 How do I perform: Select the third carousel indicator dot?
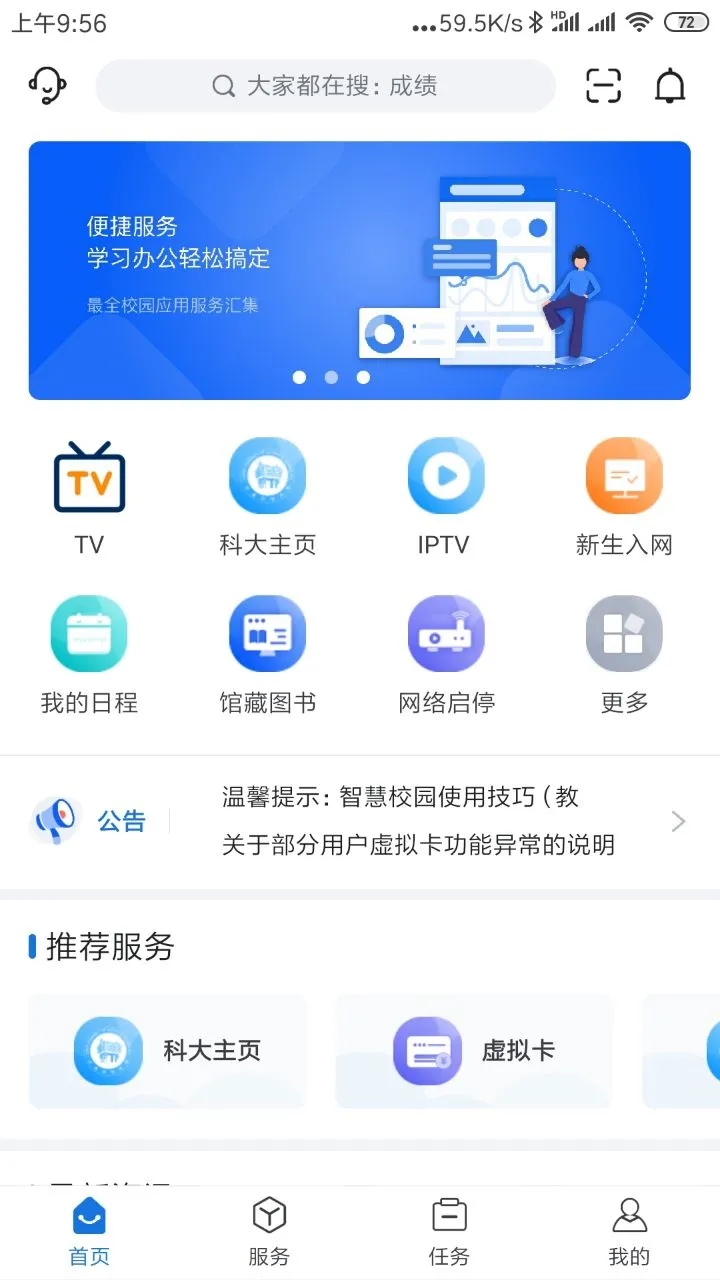(x=363, y=378)
